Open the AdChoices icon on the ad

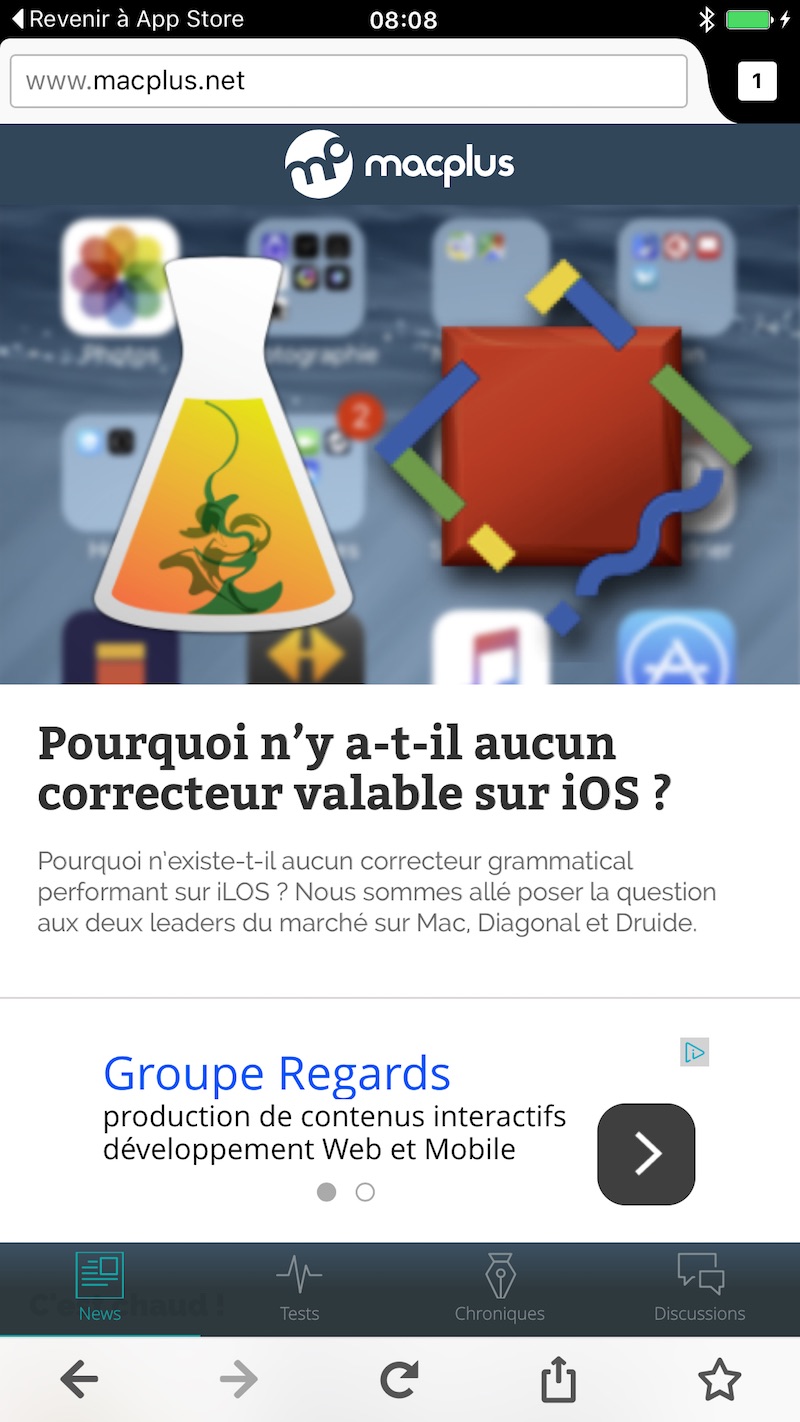(x=694, y=1052)
